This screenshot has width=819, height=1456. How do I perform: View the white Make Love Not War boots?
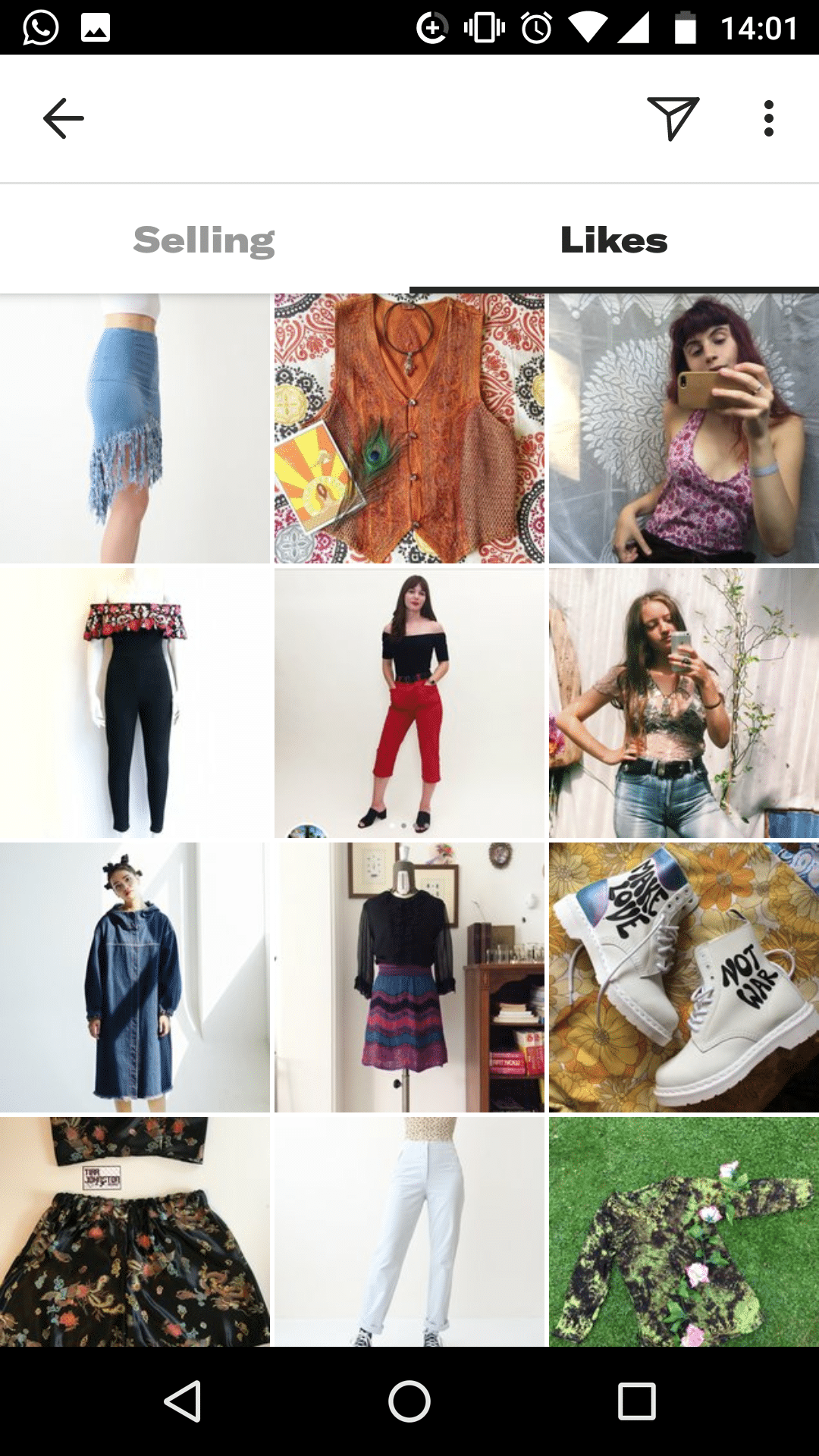click(683, 977)
